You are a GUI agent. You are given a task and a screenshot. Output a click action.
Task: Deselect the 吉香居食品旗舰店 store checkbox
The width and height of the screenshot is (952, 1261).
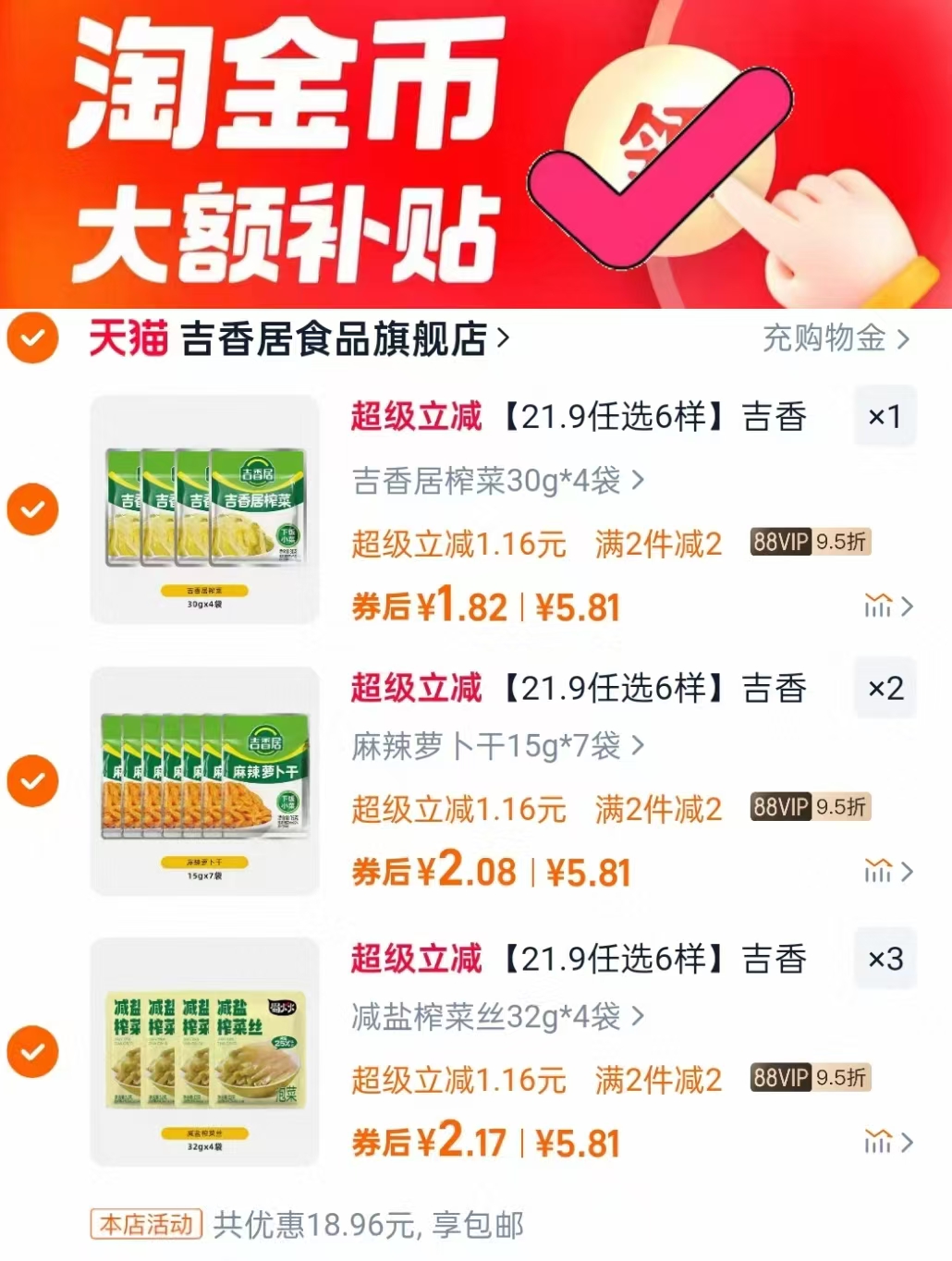click(32, 338)
